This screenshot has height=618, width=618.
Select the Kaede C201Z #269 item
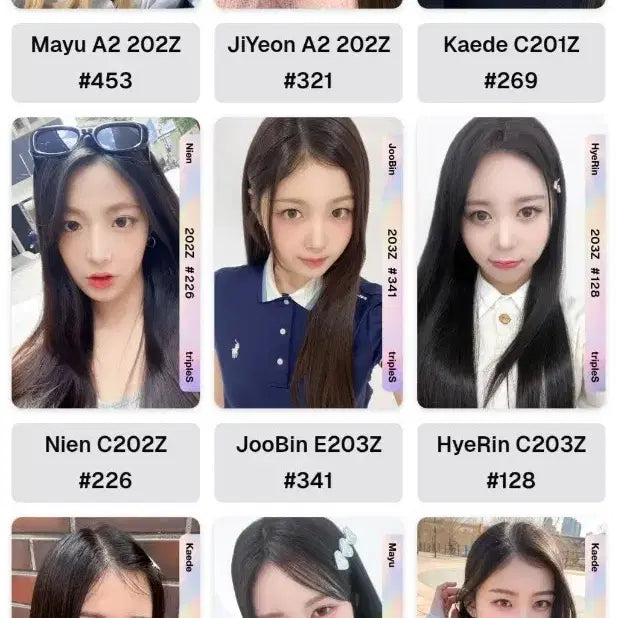pyautogui.click(x=511, y=62)
